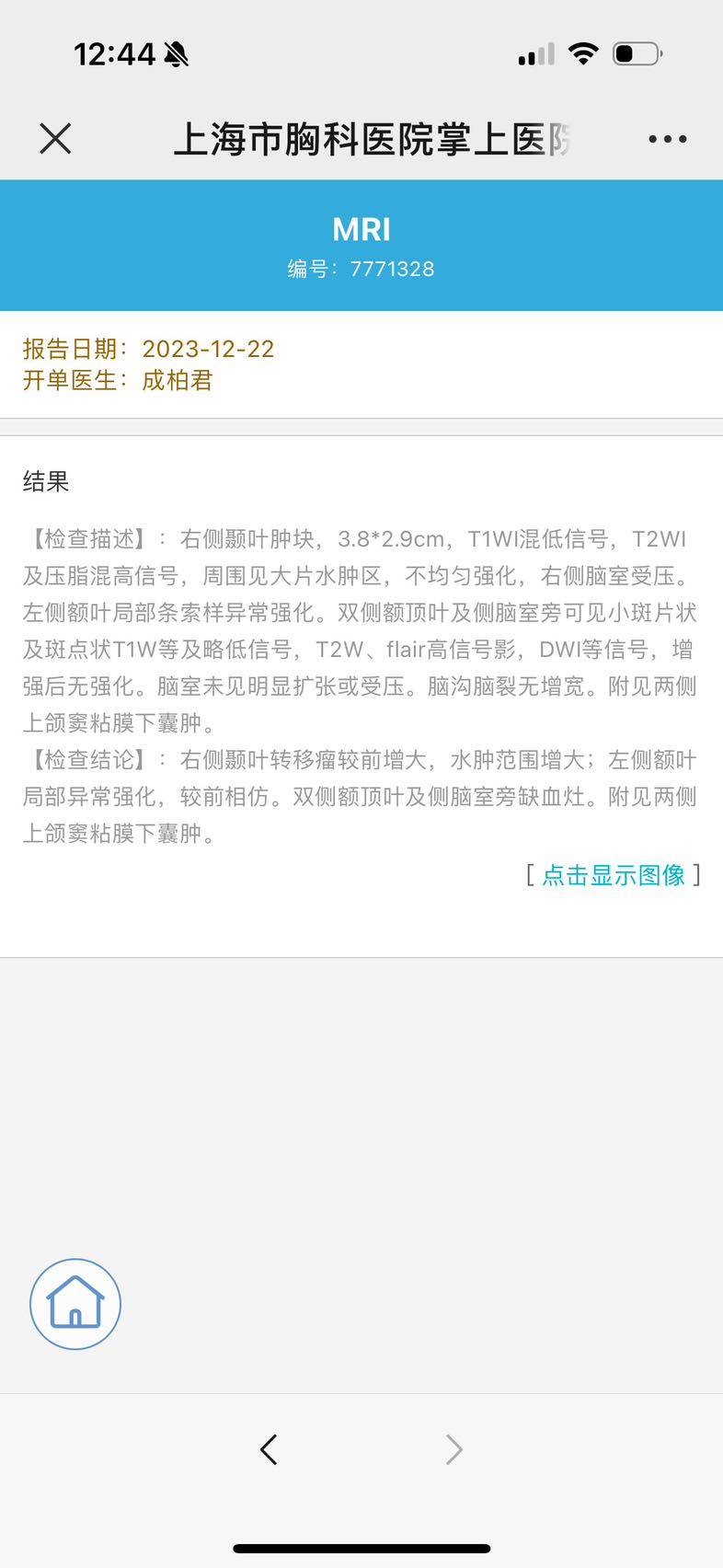The width and height of the screenshot is (723, 1568).
Task: Close the hospital mini-program page
Action: 55,139
